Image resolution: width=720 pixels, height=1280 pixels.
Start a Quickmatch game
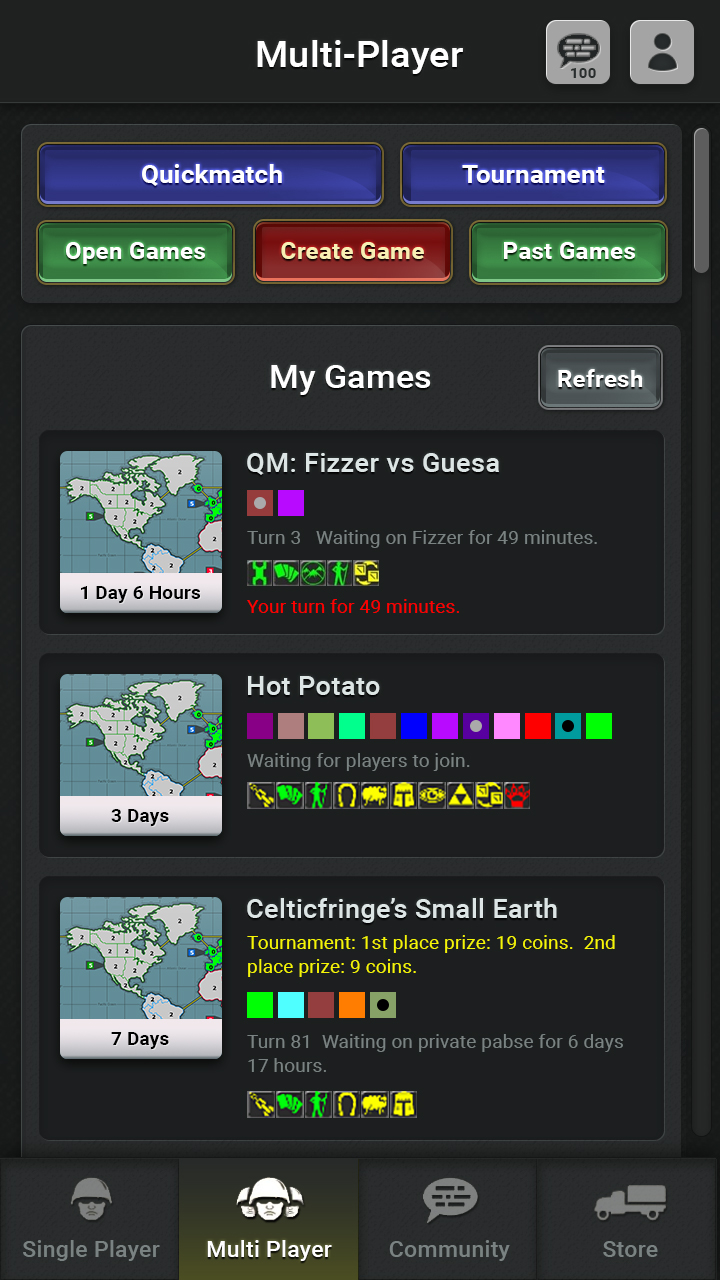[211, 175]
